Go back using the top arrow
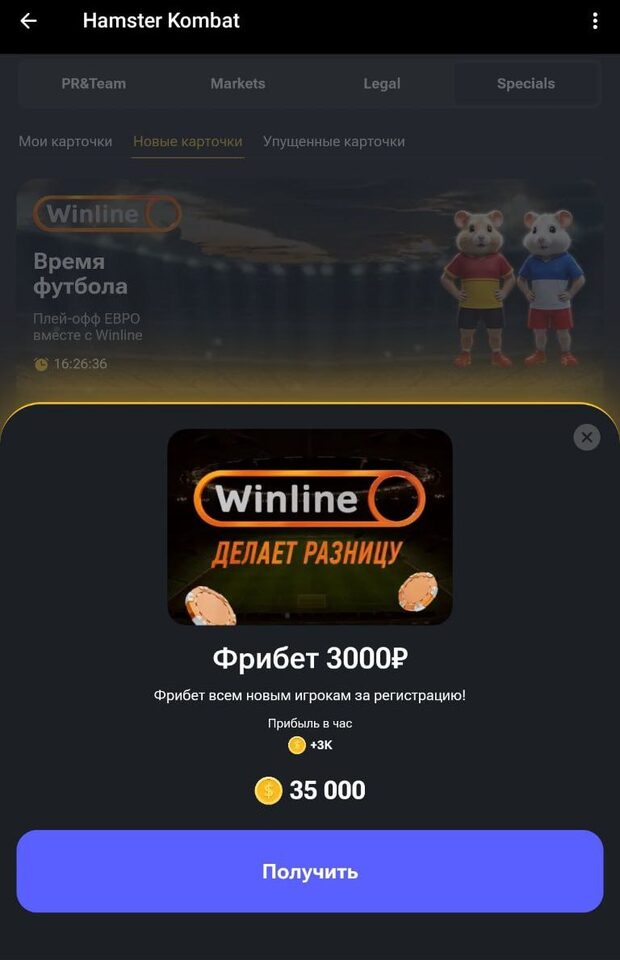This screenshot has height=960, width=620. (x=28, y=21)
